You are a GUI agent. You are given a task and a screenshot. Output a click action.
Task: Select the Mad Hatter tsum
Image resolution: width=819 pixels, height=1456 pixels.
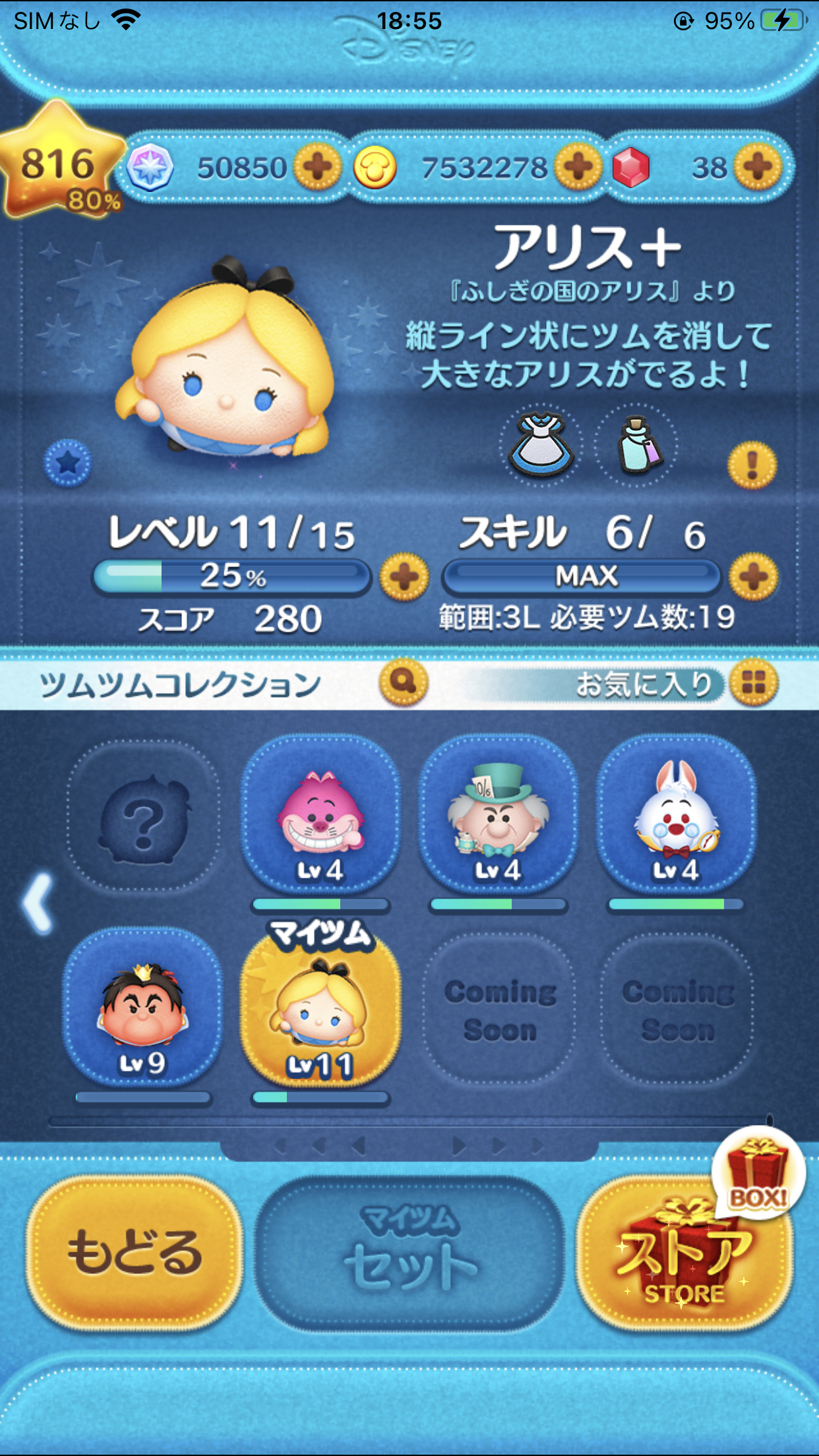[499, 816]
